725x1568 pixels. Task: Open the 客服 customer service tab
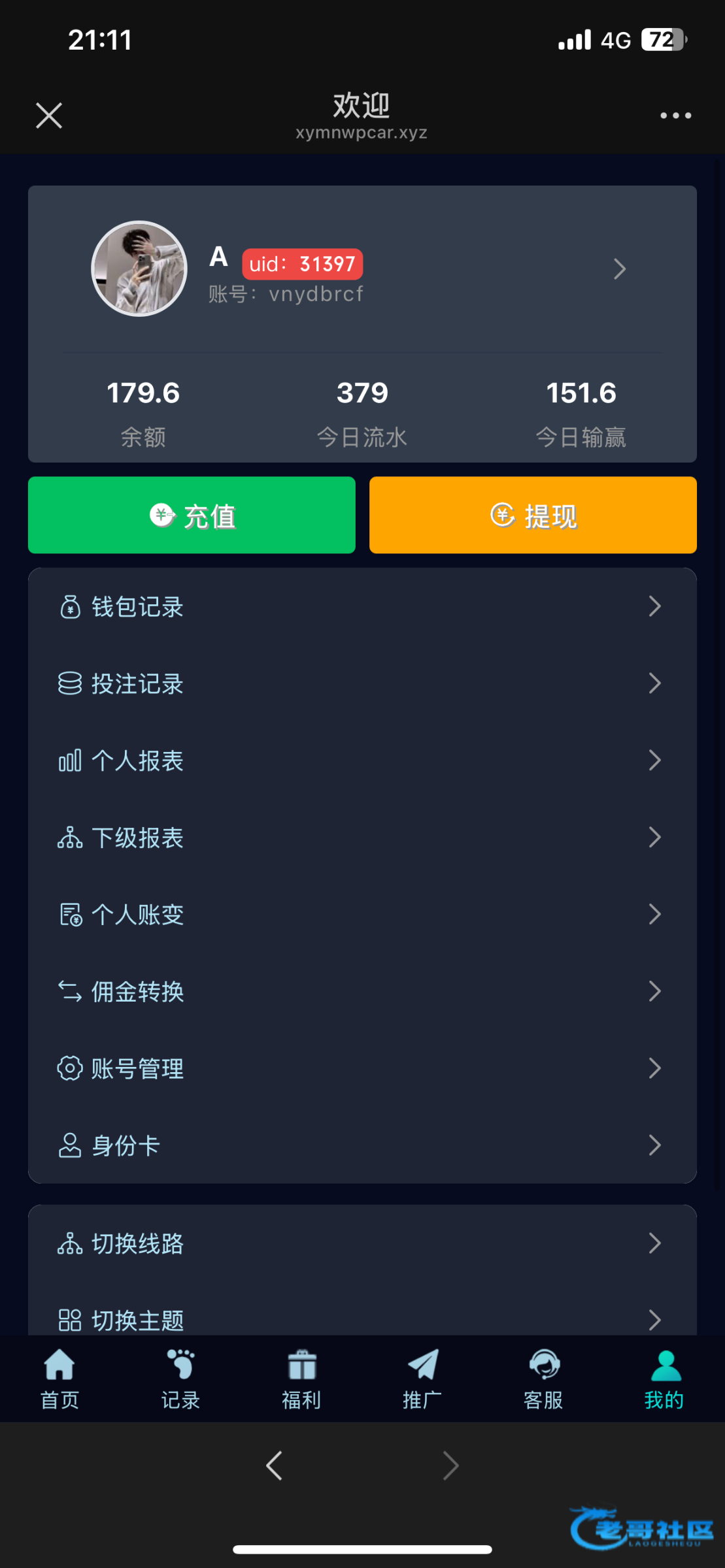tap(543, 1379)
